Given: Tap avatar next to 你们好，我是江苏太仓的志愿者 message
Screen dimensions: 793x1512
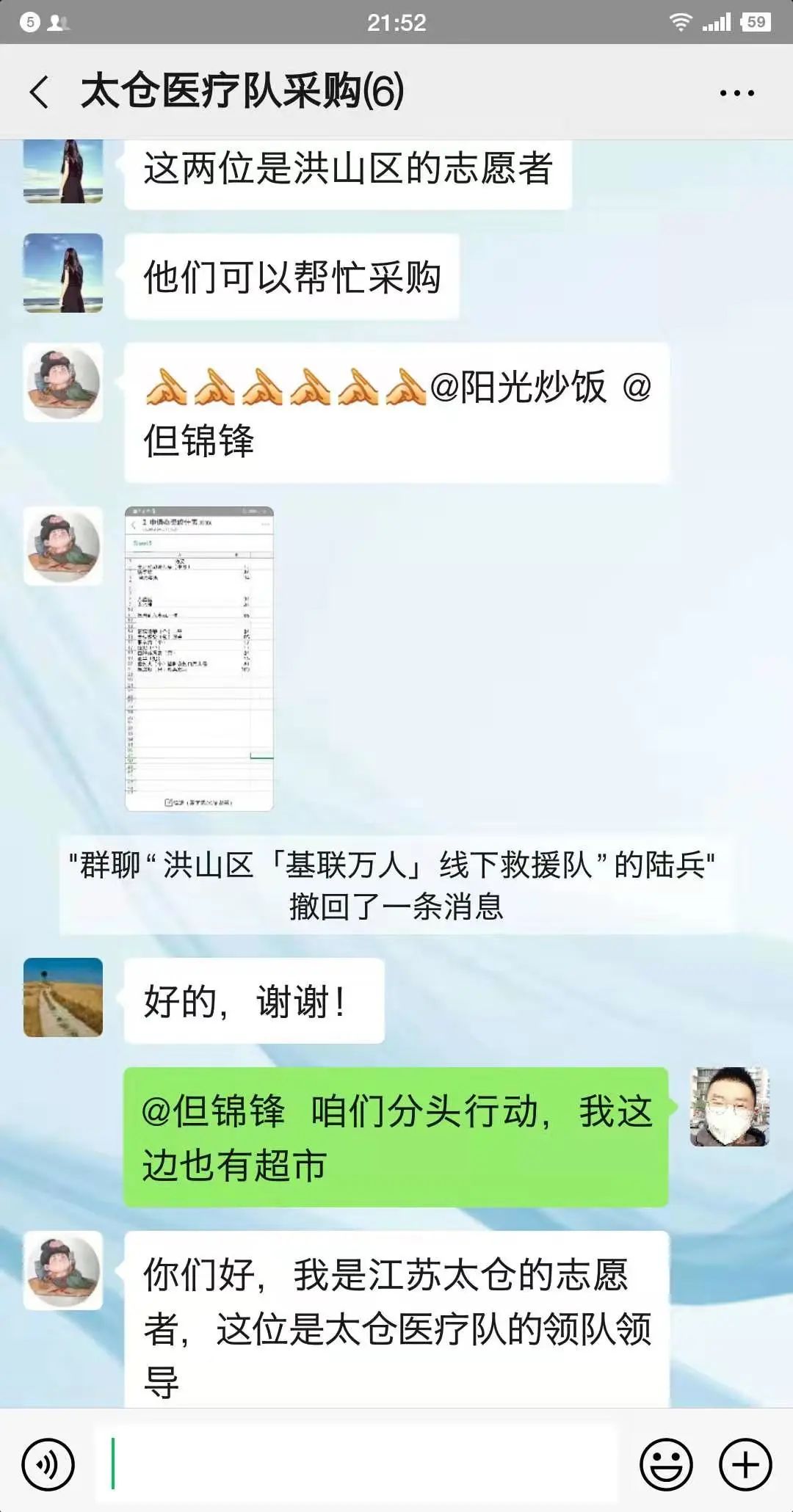Looking at the screenshot, I should pos(63,1271).
